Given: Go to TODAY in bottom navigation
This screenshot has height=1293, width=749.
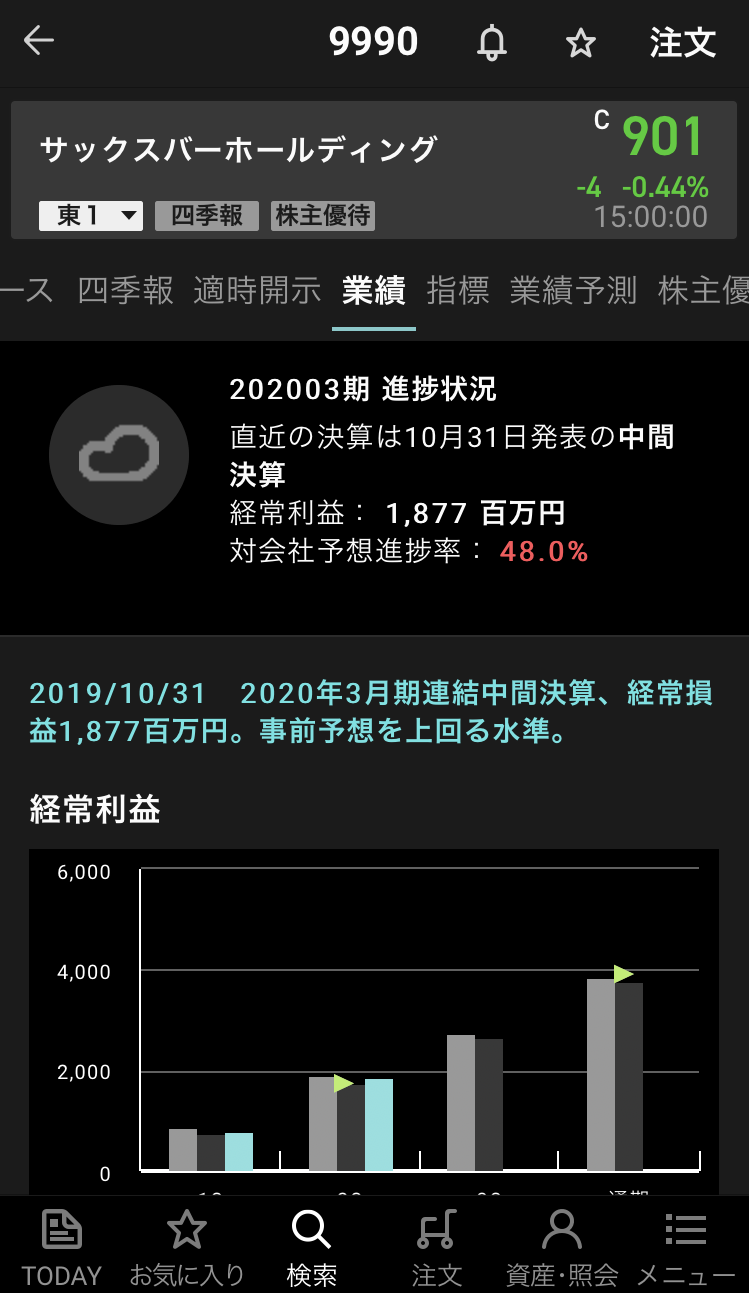Looking at the screenshot, I should 62,1246.
